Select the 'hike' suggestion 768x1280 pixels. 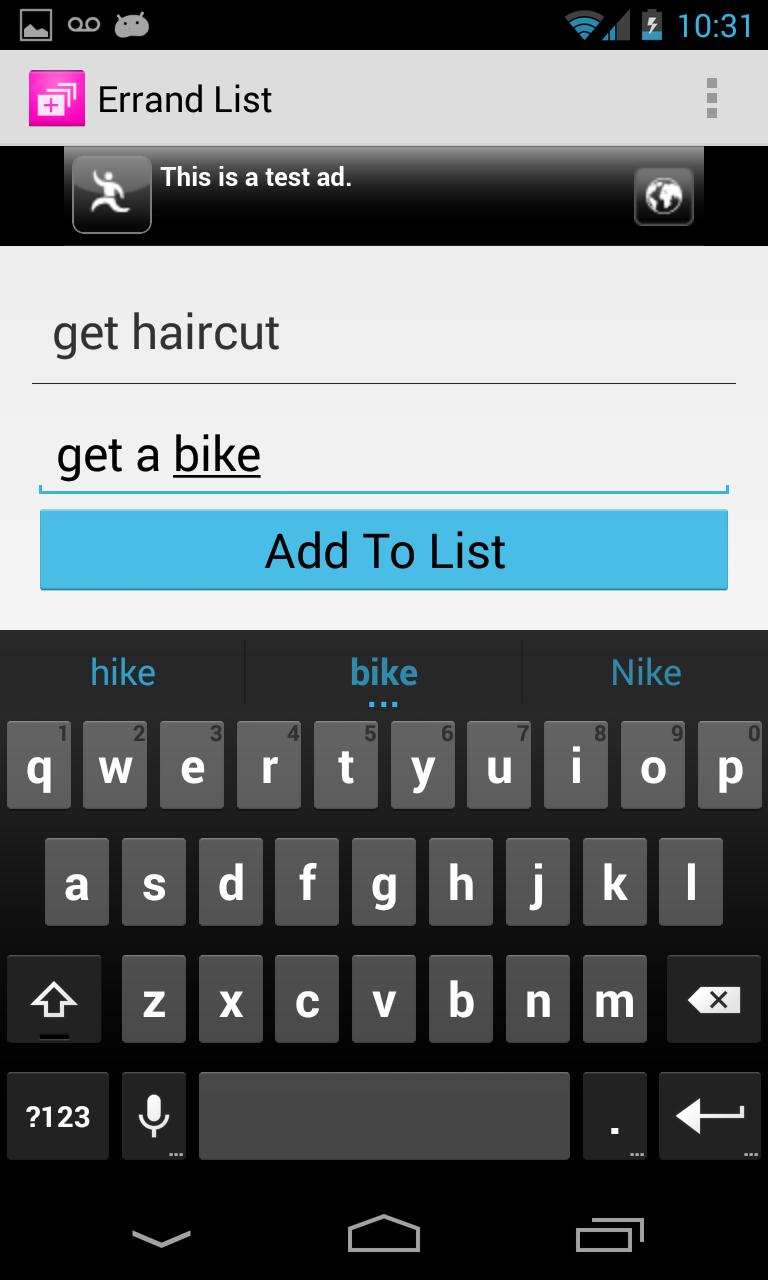click(x=121, y=672)
